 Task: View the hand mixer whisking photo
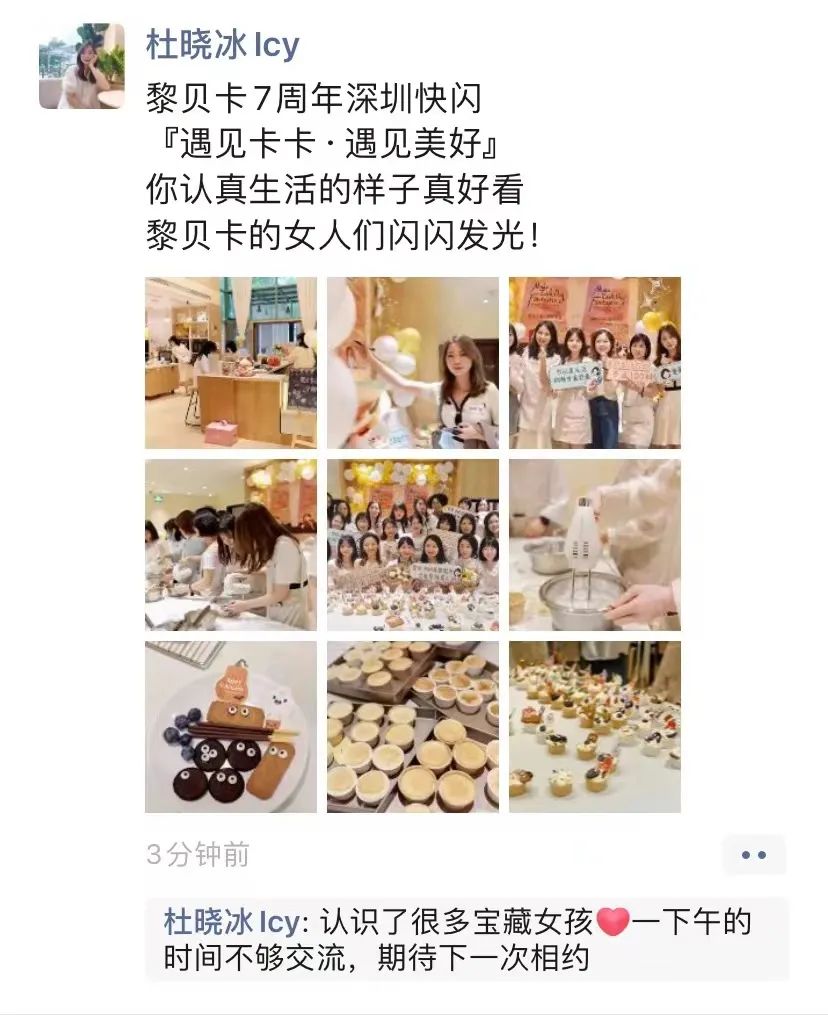tap(595, 545)
